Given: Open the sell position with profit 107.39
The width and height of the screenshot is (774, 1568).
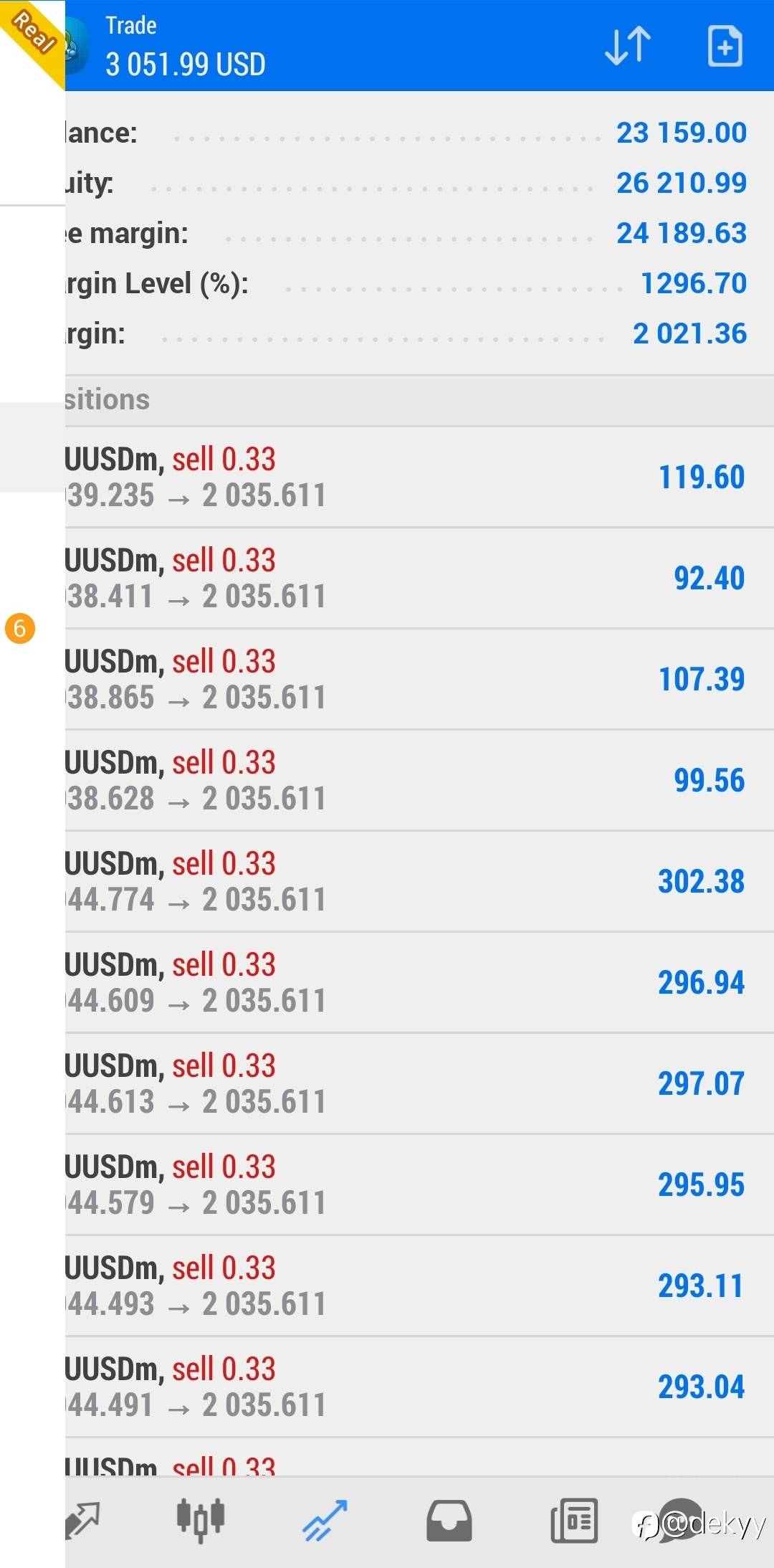Looking at the screenshot, I should 419,680.
